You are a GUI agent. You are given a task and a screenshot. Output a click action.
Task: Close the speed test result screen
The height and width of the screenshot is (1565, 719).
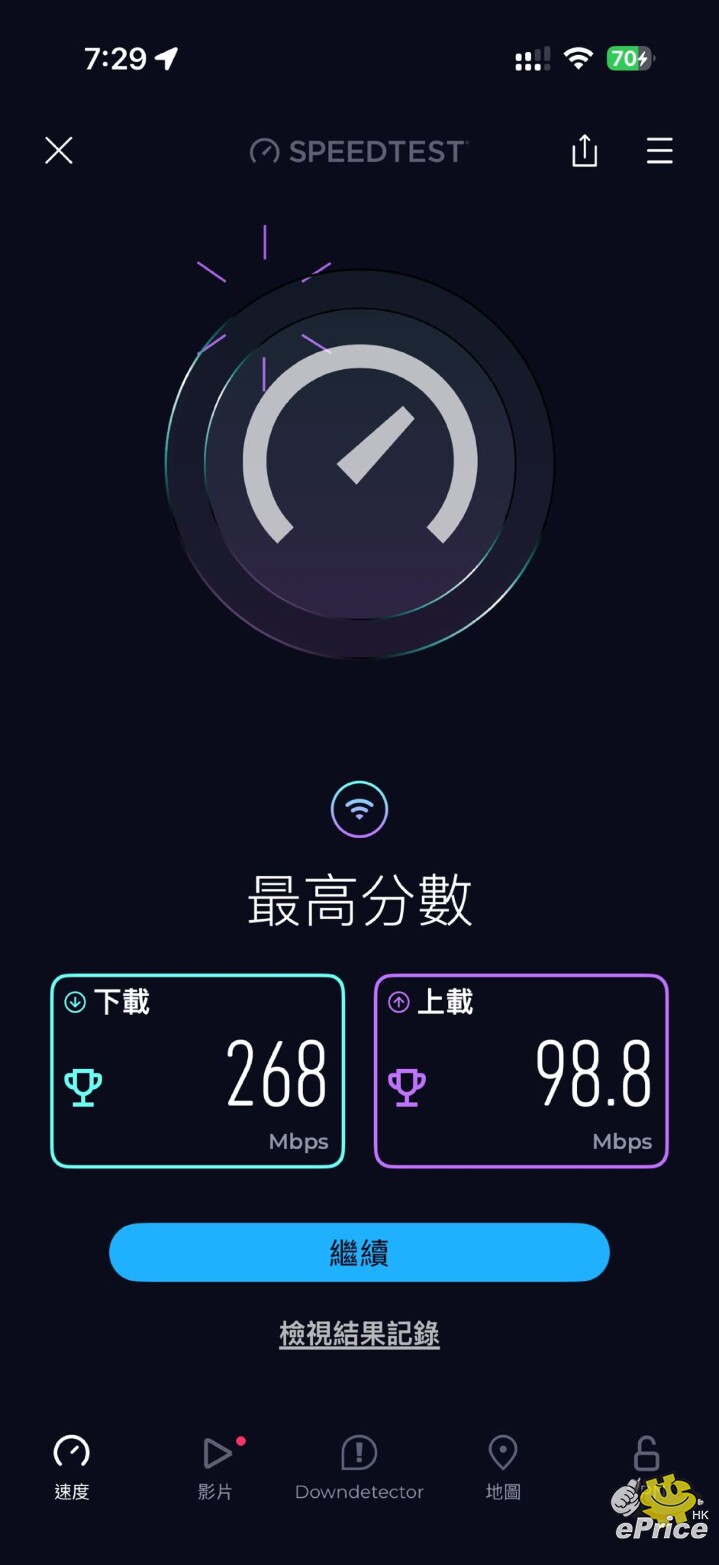pyautogui.click(x=59, y=151)
